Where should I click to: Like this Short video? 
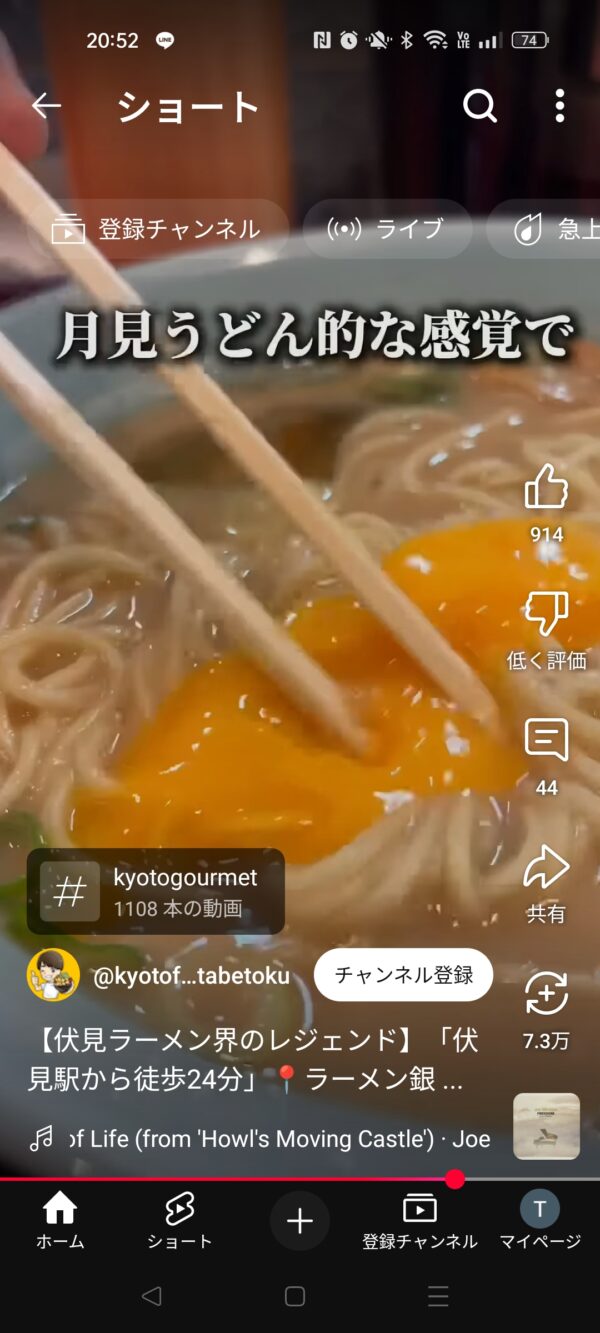[546, 488]
